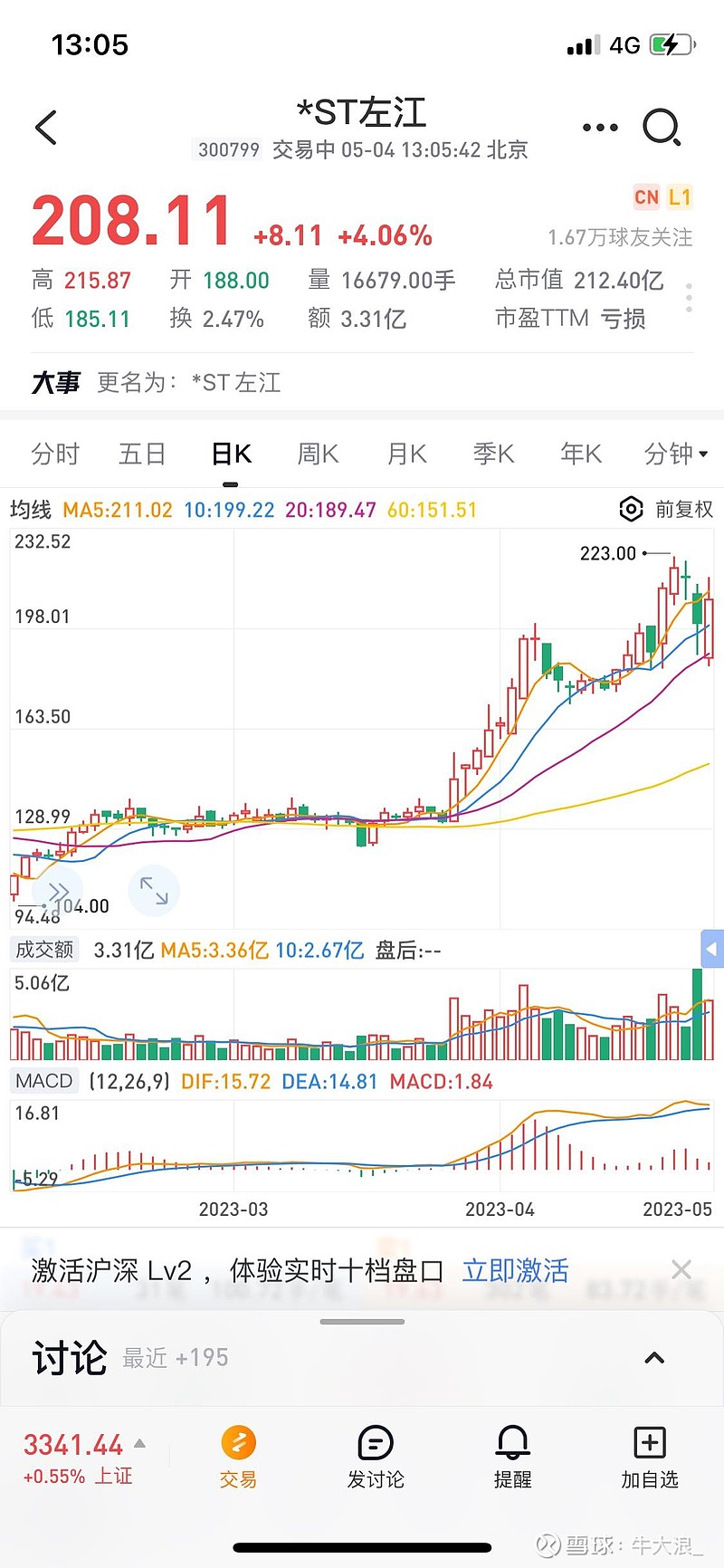Screen dimensions: 724x1568
Task: Tap the fast-forward chevrons on the chart
Action: coord(57,891)
